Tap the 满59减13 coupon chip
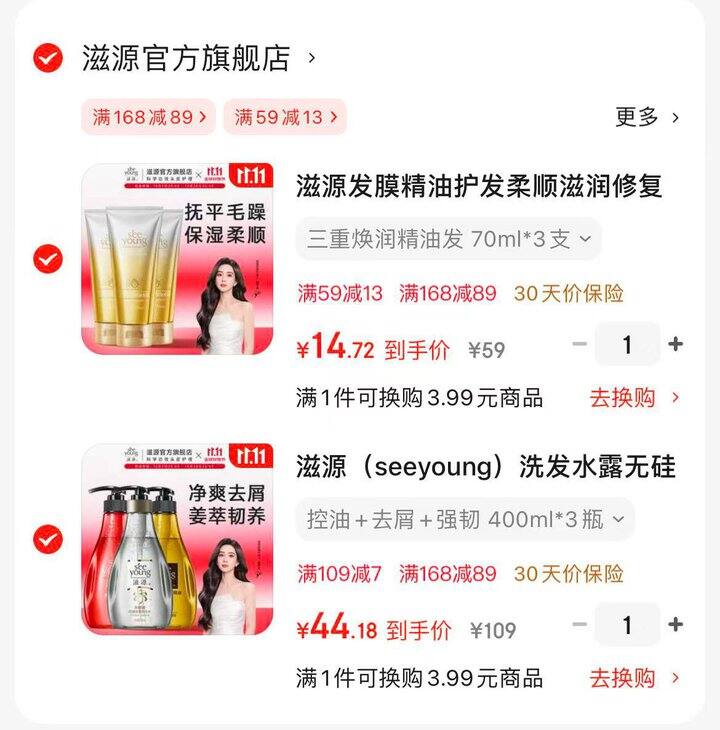This screenshot has height=730, width=720. pos(285,117)
